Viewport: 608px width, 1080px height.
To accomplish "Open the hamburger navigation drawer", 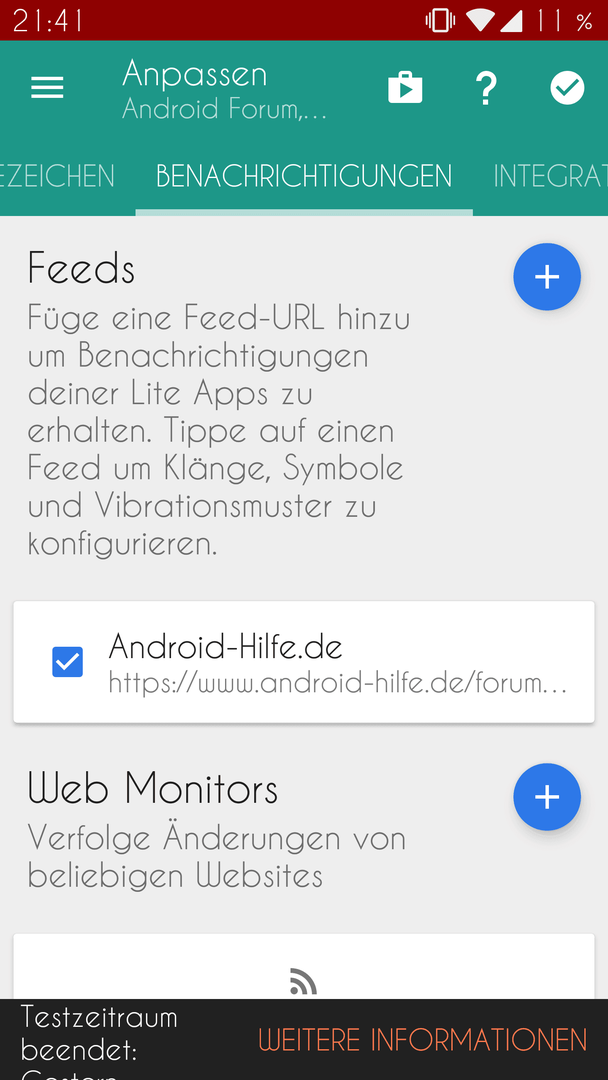I will tap(47, 88).
